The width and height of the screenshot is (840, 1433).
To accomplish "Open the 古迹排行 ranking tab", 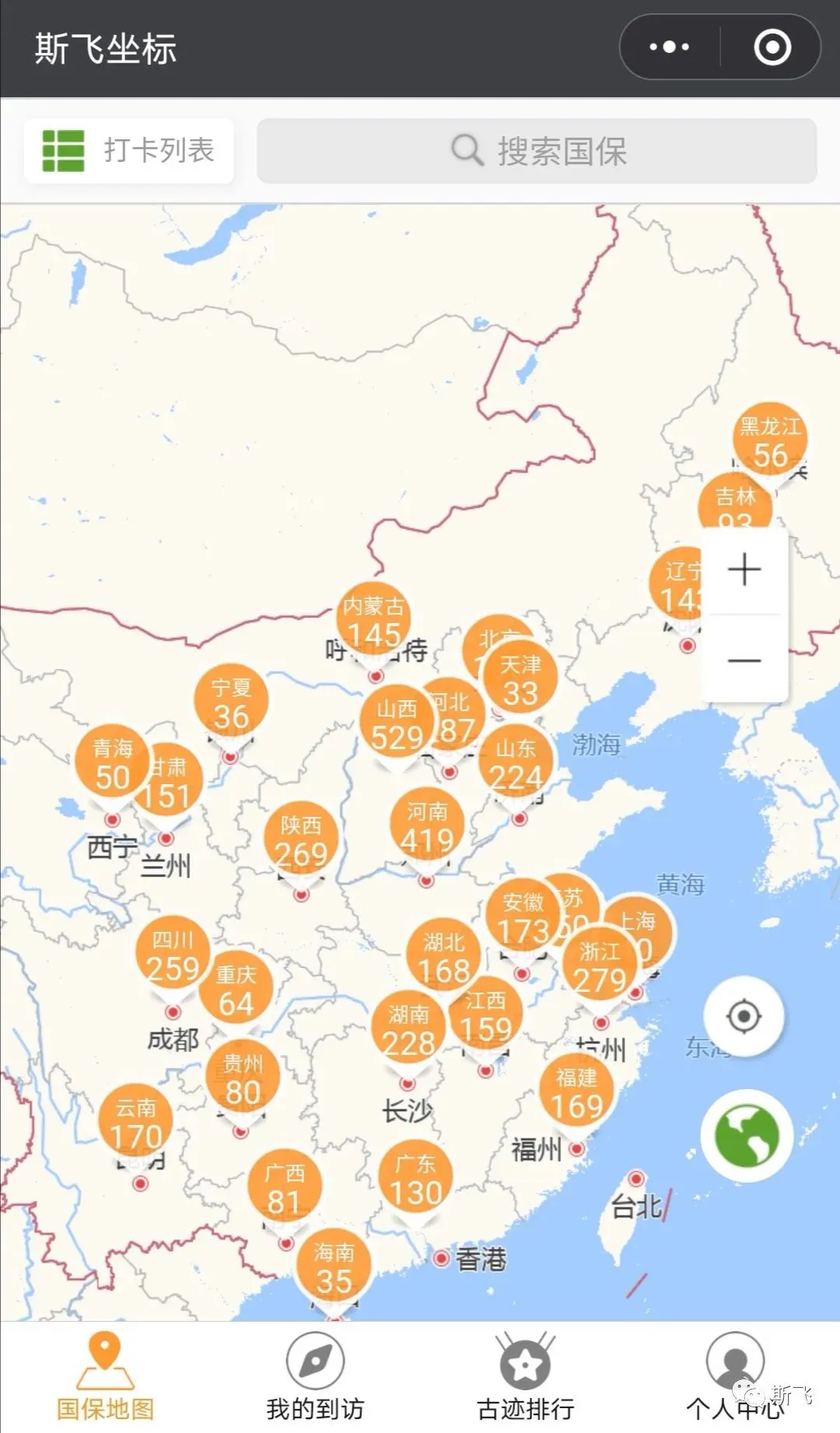I will pos(525,1377).
